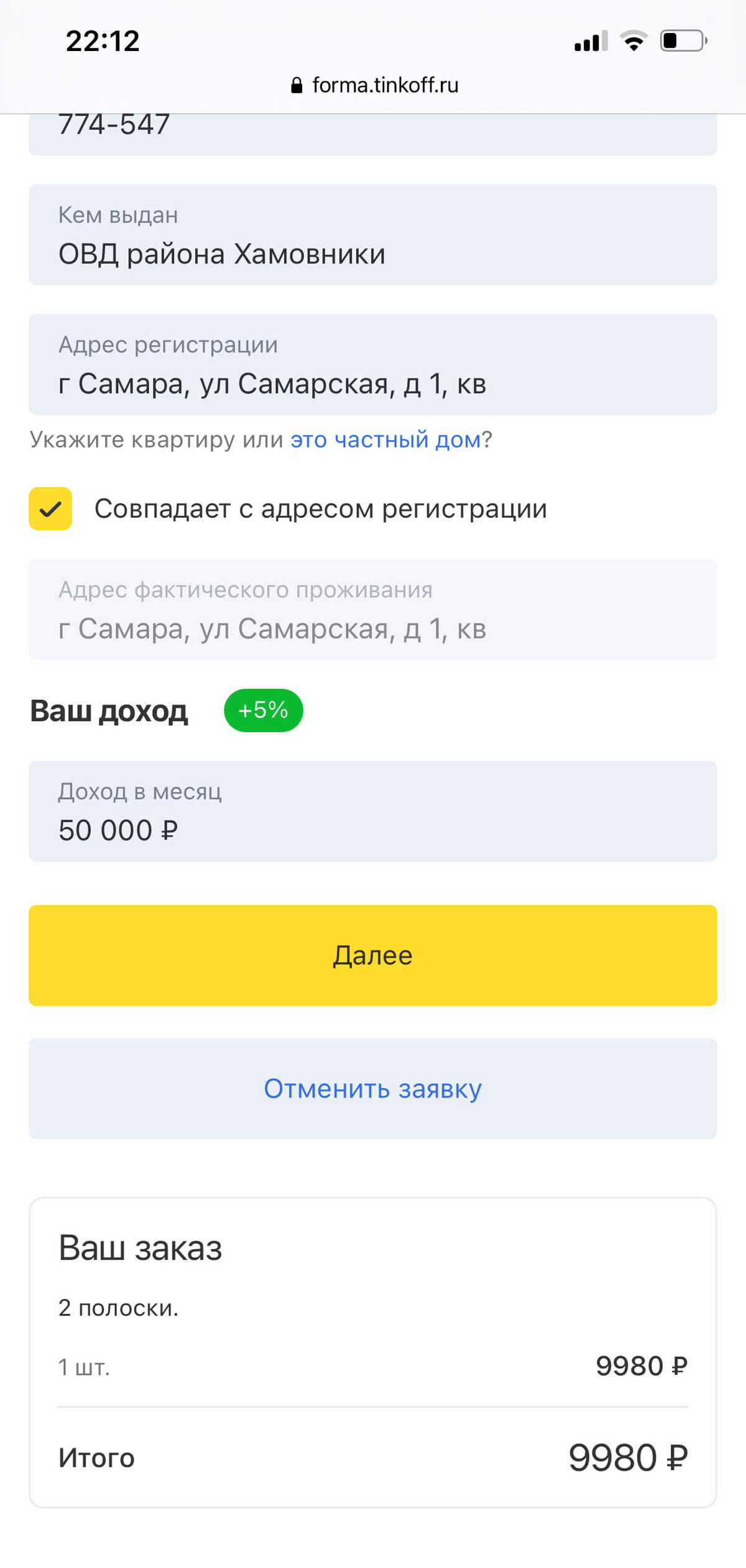Tap the forma.tinkoff.ru address bar
The width and height of the screenshot is (746, 1568).
[374, 85]
